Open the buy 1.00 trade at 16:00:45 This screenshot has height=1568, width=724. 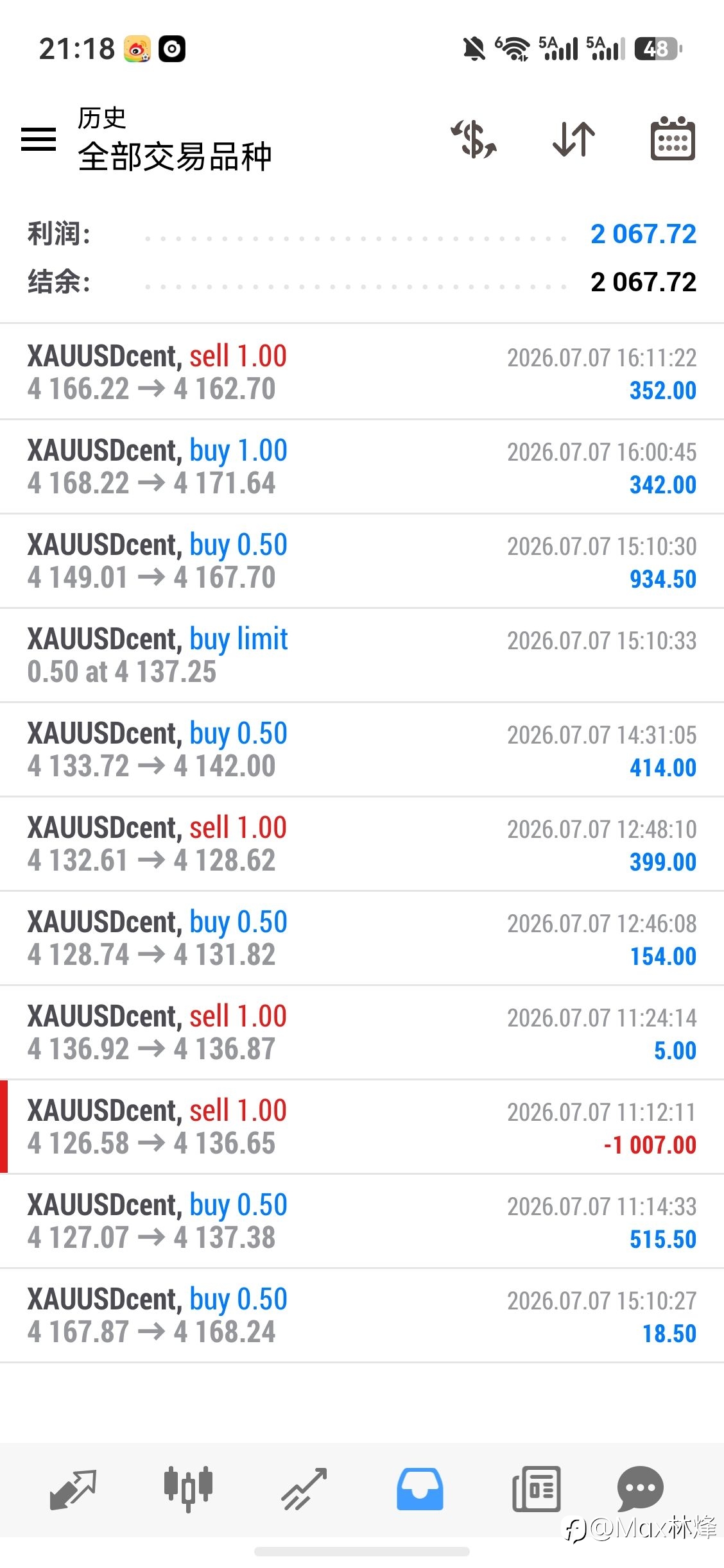coord(362,466)
